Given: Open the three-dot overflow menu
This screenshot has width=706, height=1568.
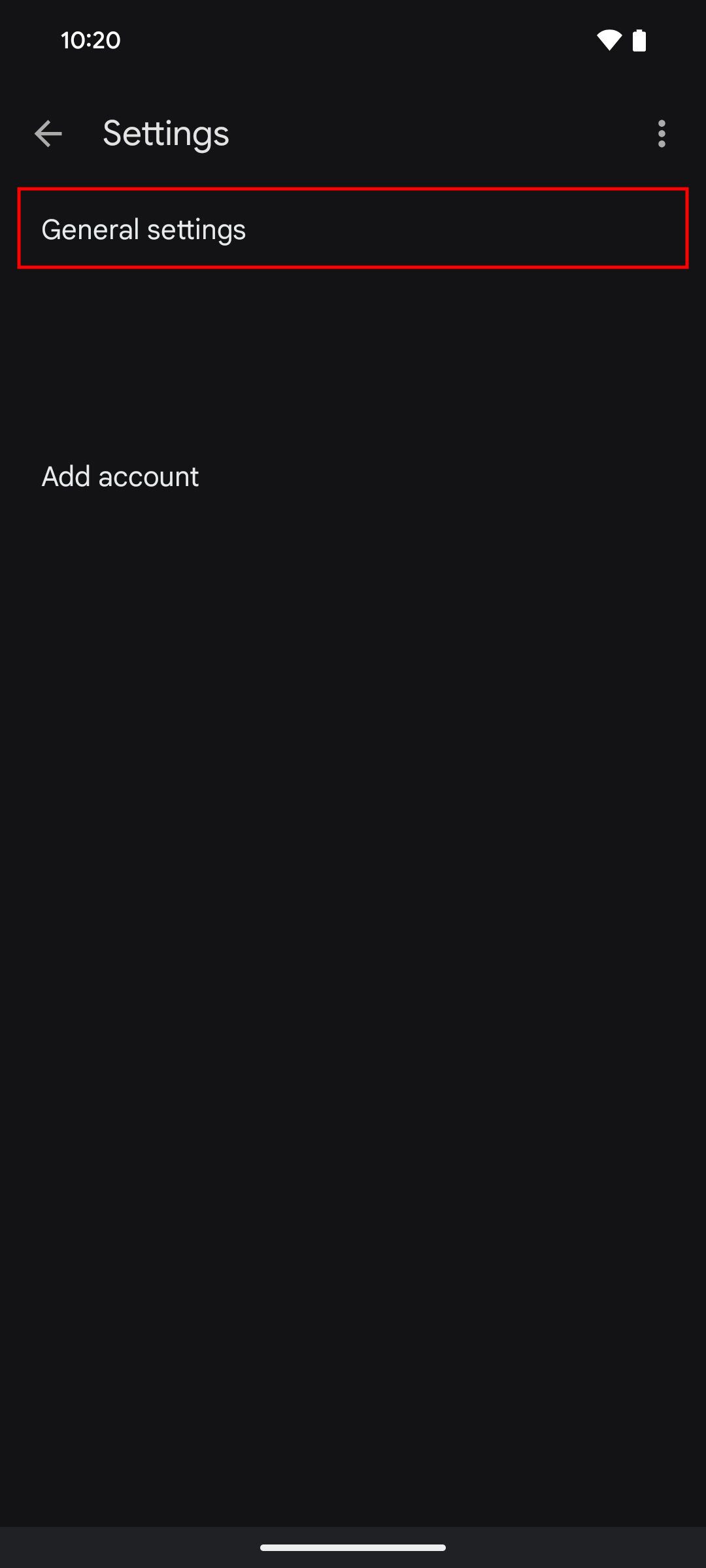Looking at the screenshot, I should click(x=662, y=134).
